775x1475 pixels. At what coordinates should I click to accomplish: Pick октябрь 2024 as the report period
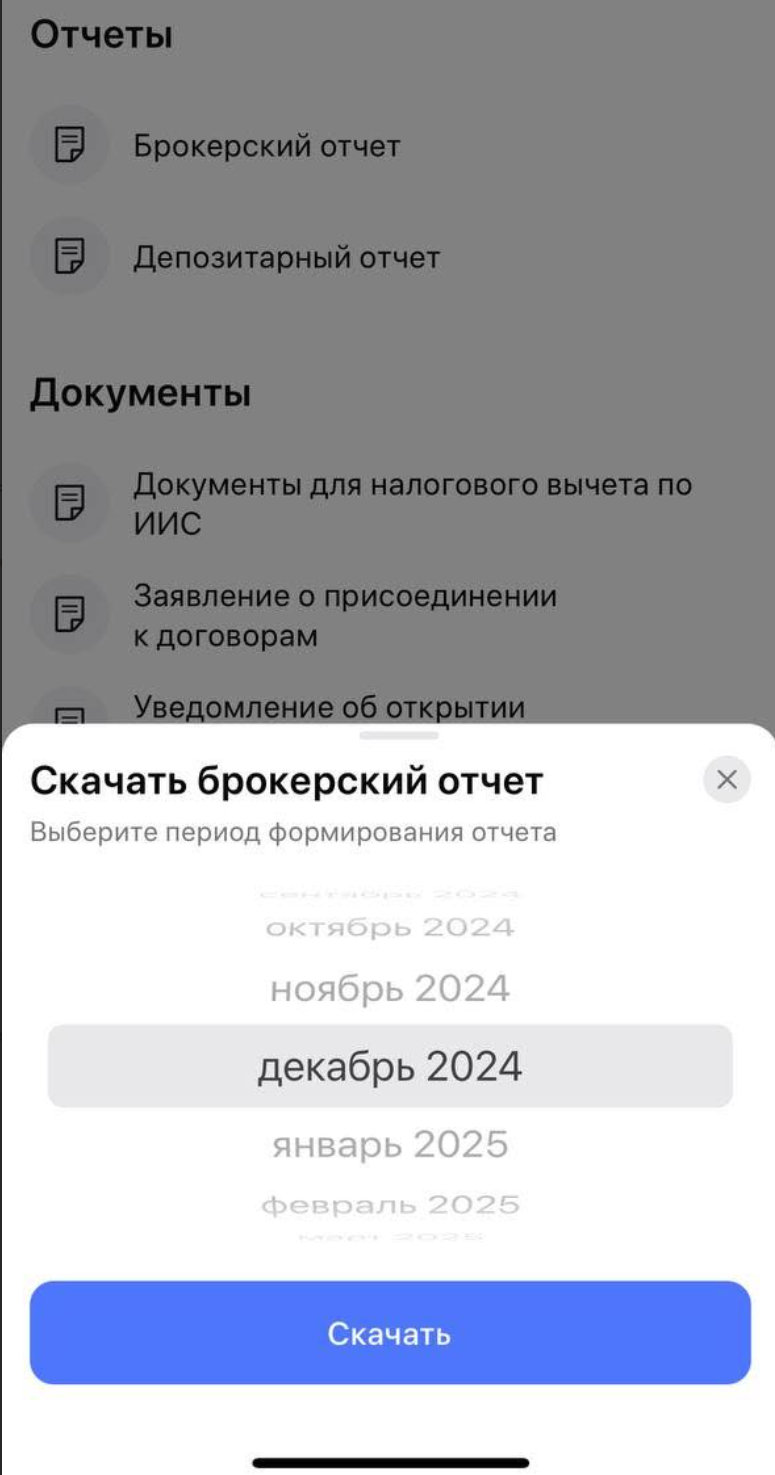(x=390, y=927)
